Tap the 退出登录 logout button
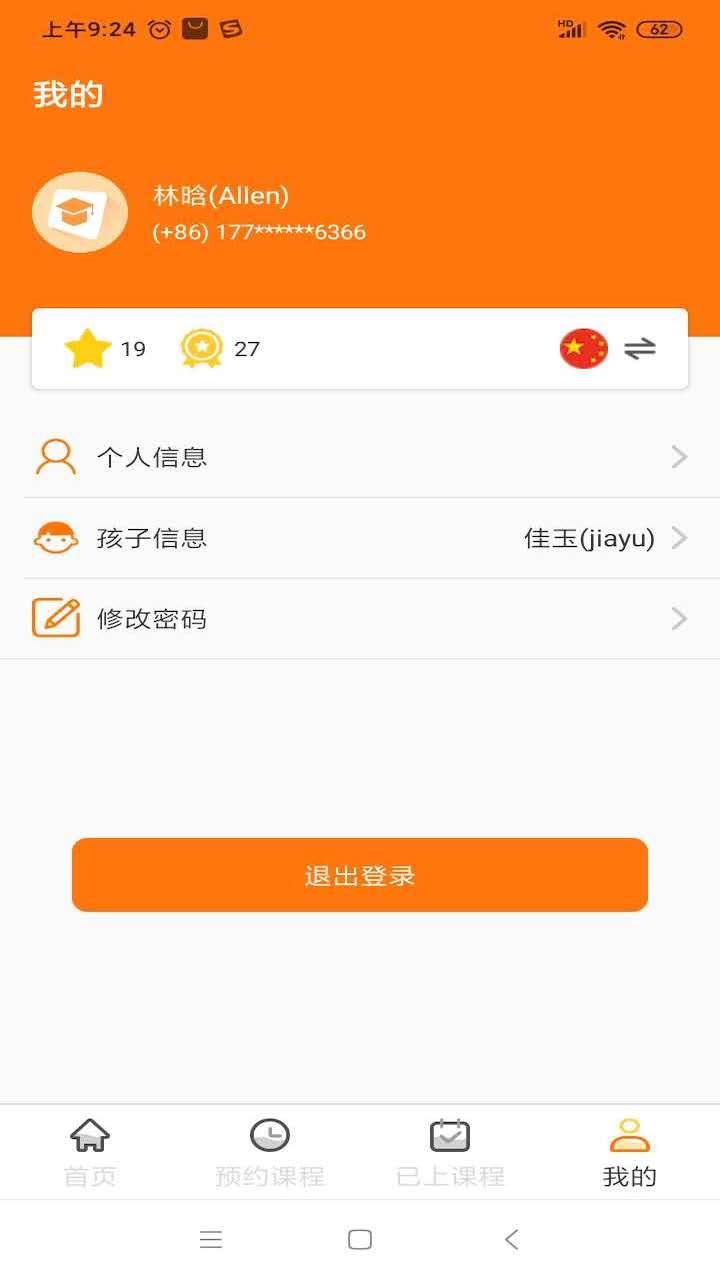The width and height of the screenshot is (720, 1280). [360, 875]
